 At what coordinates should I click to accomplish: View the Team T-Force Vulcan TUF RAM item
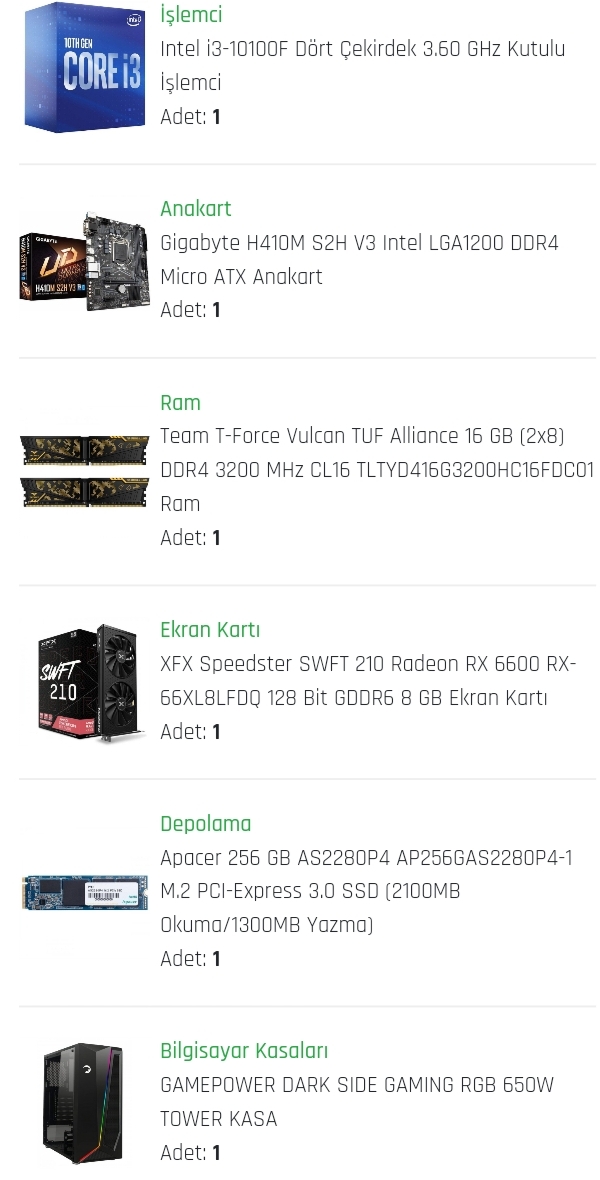[377, 470]
